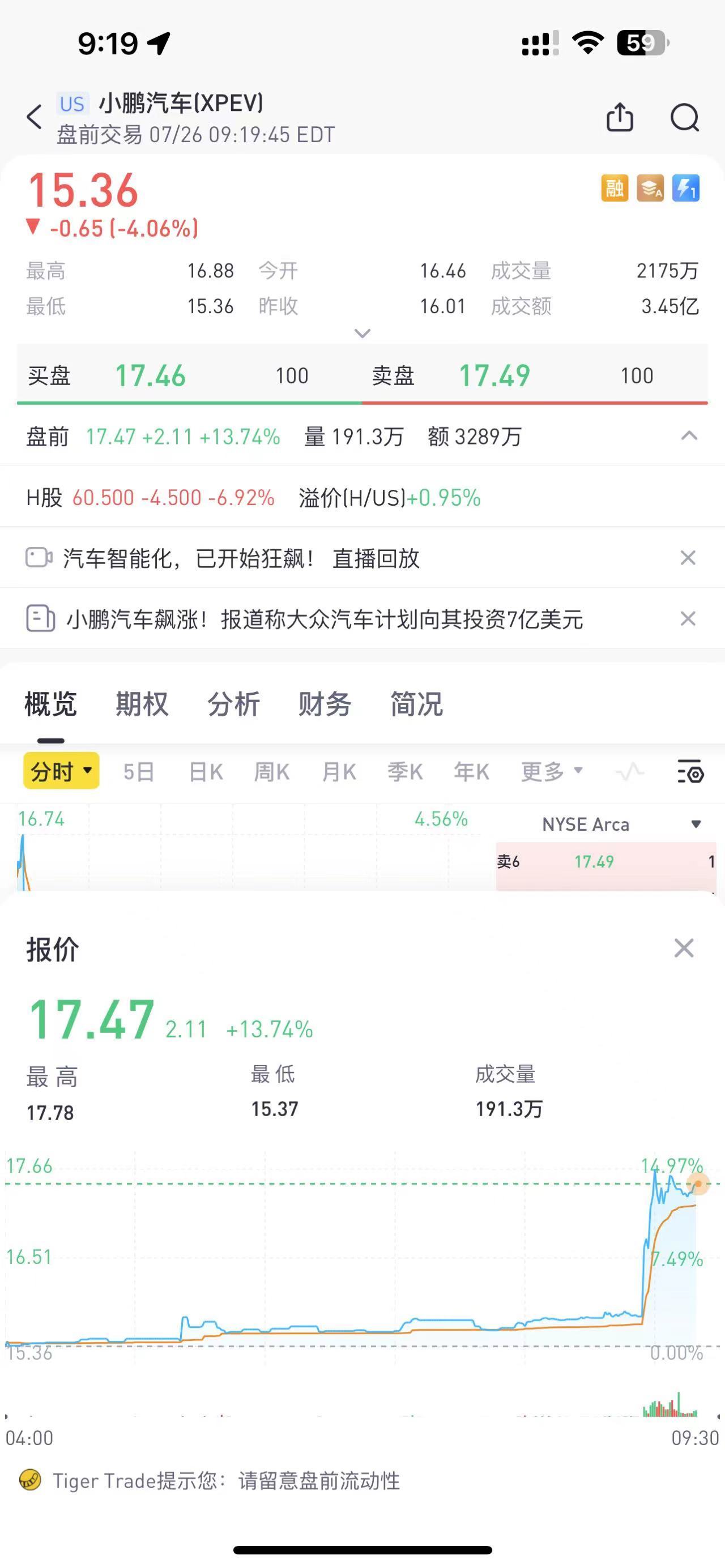The height and width of the screenshot is (1568, 725).
Task: Expand more quote details chevron
Action: pos(362,333)
